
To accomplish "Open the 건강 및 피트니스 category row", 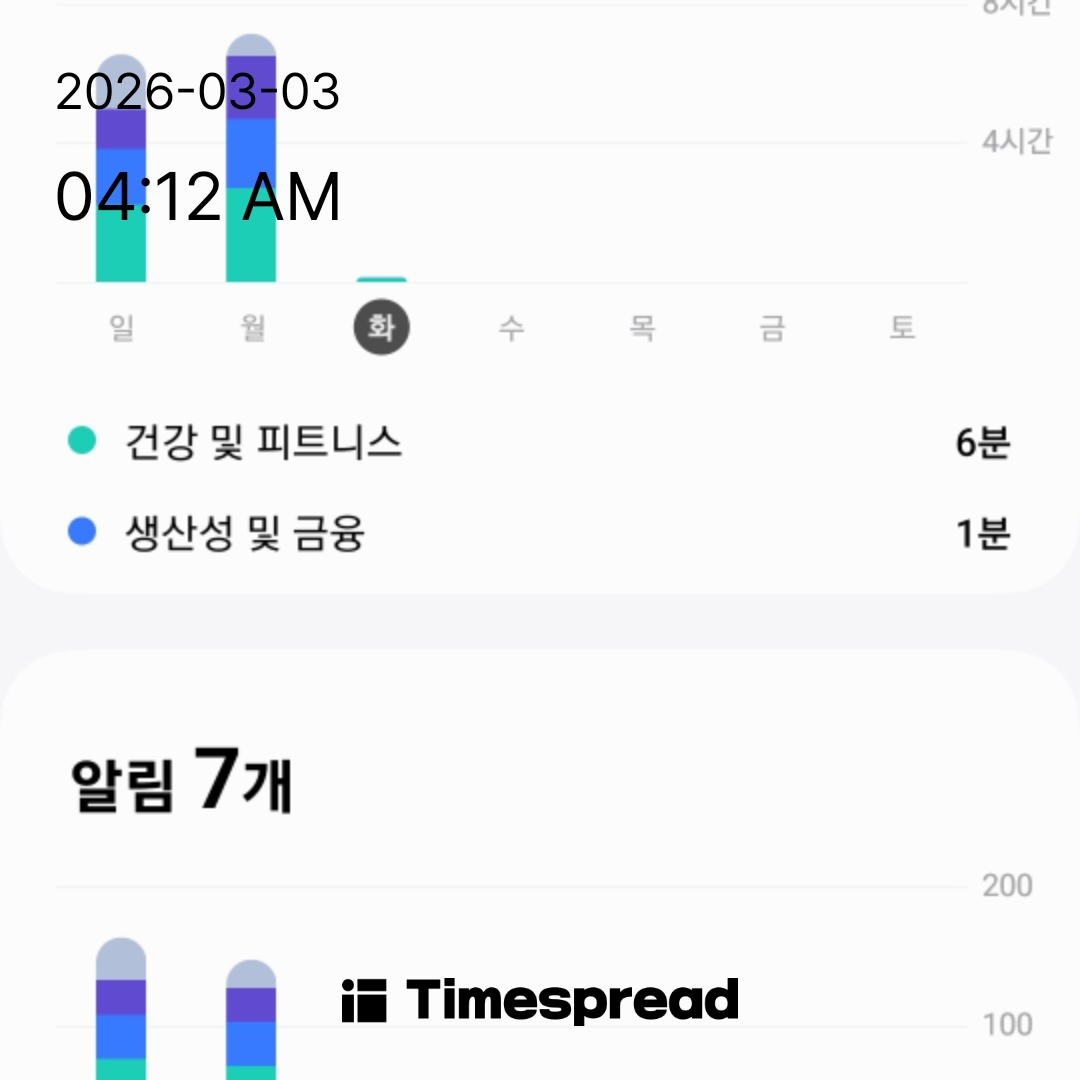I will pyautogui.click(x=540, y=442).
